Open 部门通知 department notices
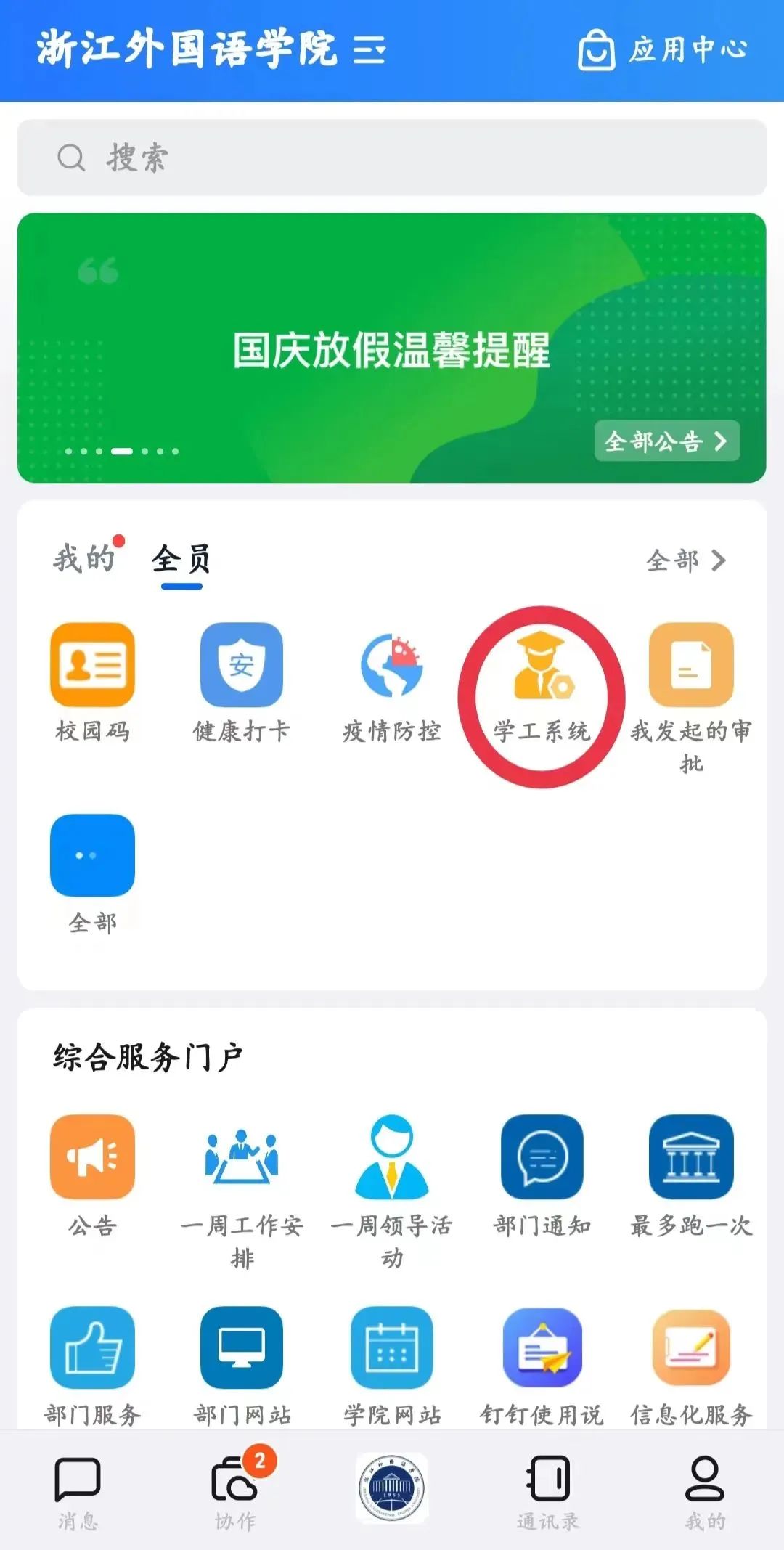 click(x=542, y=1174)
